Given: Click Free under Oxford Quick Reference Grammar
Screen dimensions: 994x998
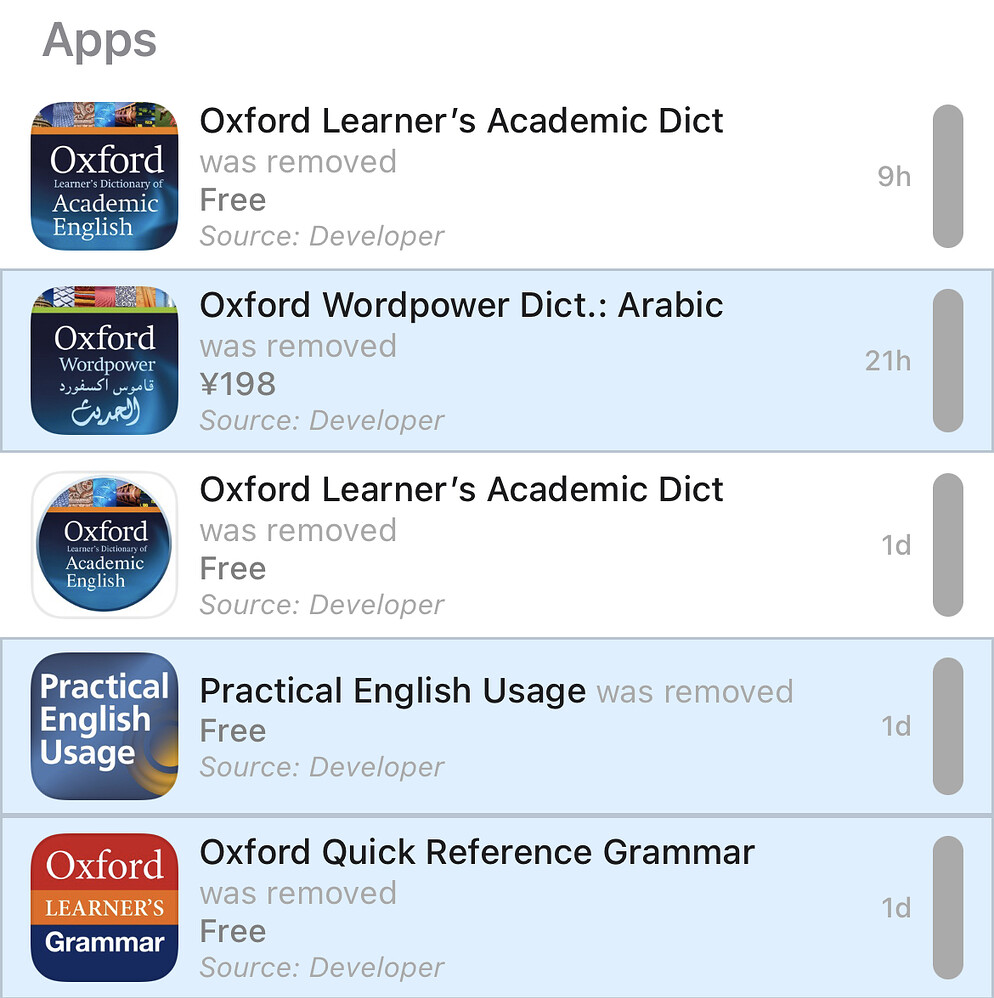Looking at the screenshot, I should (232, 930).
